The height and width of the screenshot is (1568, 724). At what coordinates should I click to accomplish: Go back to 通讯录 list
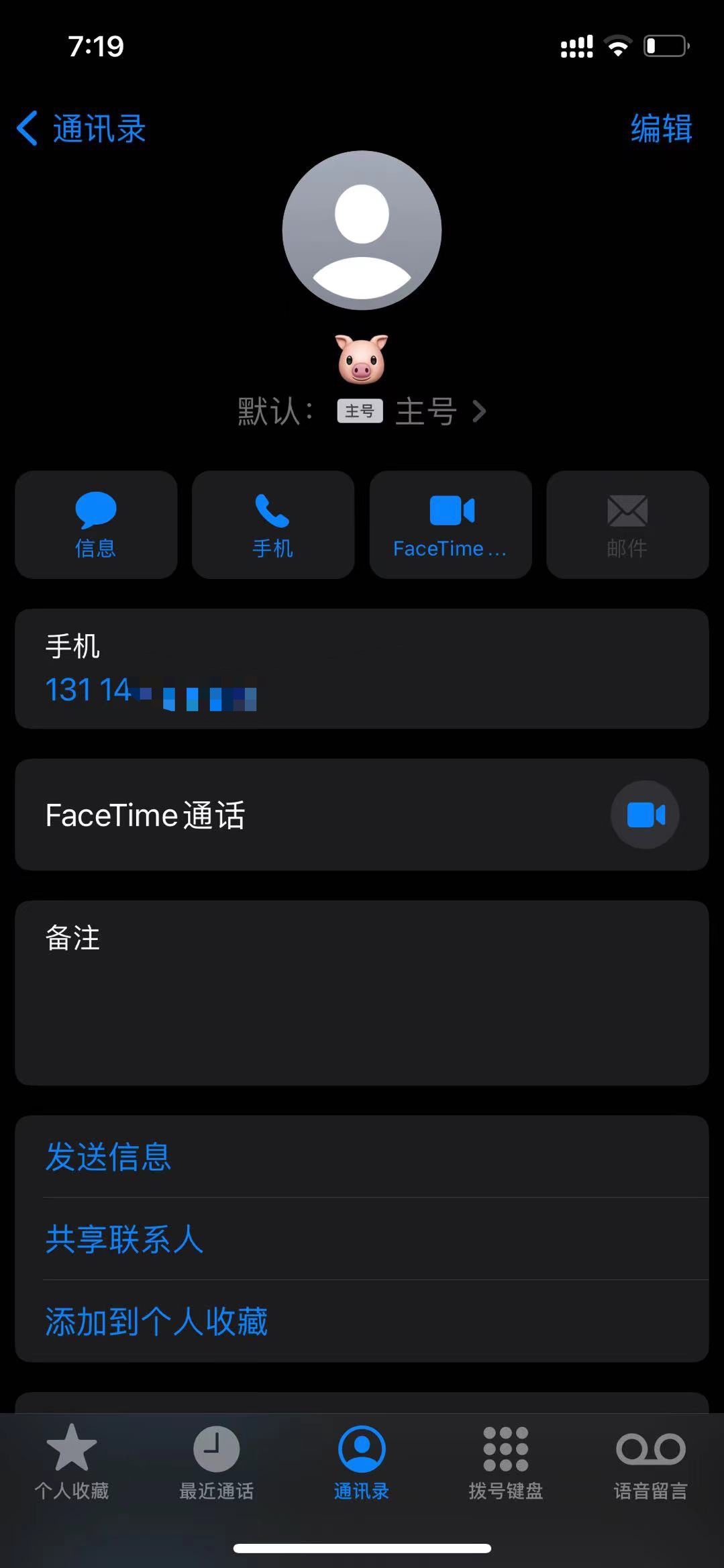[81, 128]
